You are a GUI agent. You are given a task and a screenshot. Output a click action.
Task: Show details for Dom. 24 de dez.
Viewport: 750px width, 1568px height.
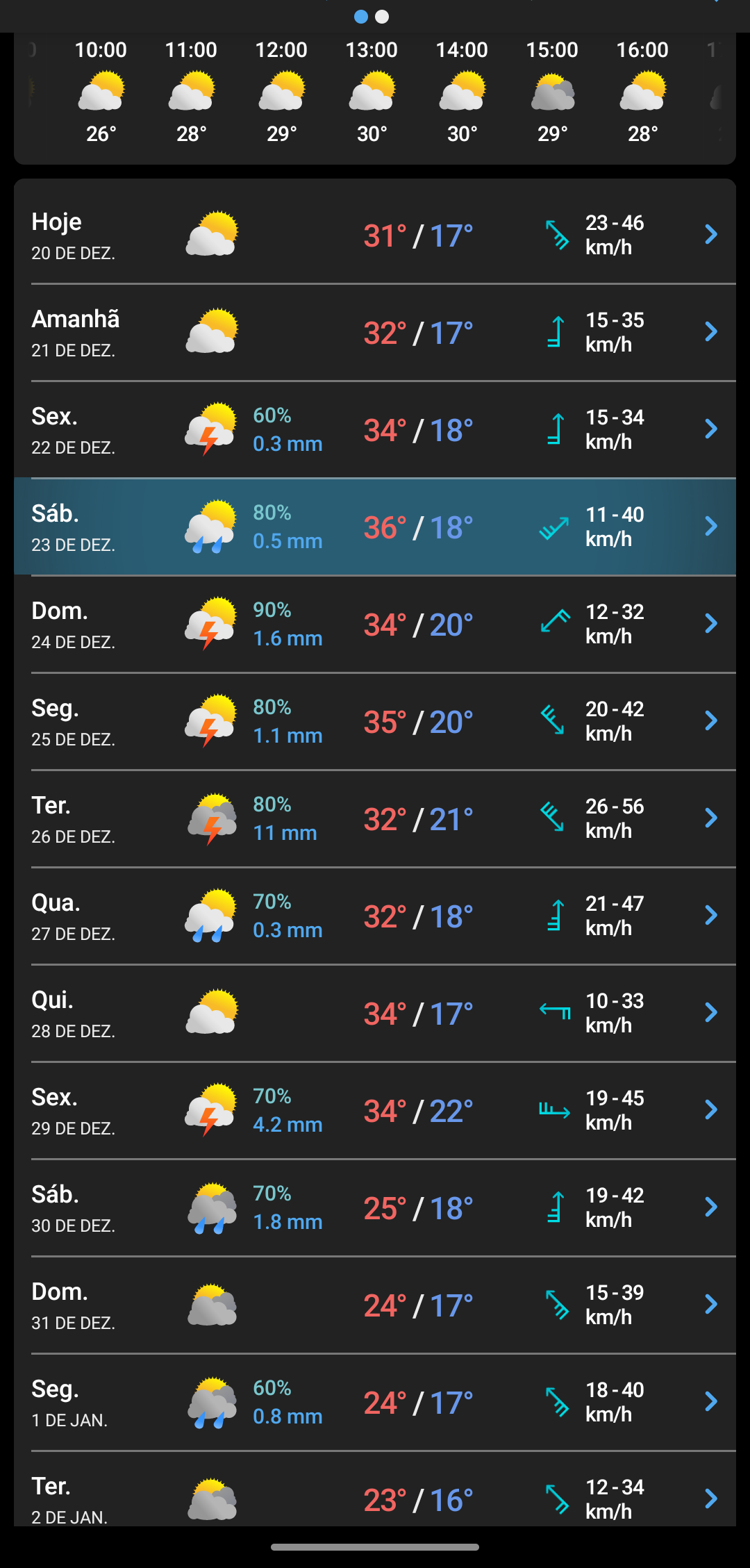(375, 624)
